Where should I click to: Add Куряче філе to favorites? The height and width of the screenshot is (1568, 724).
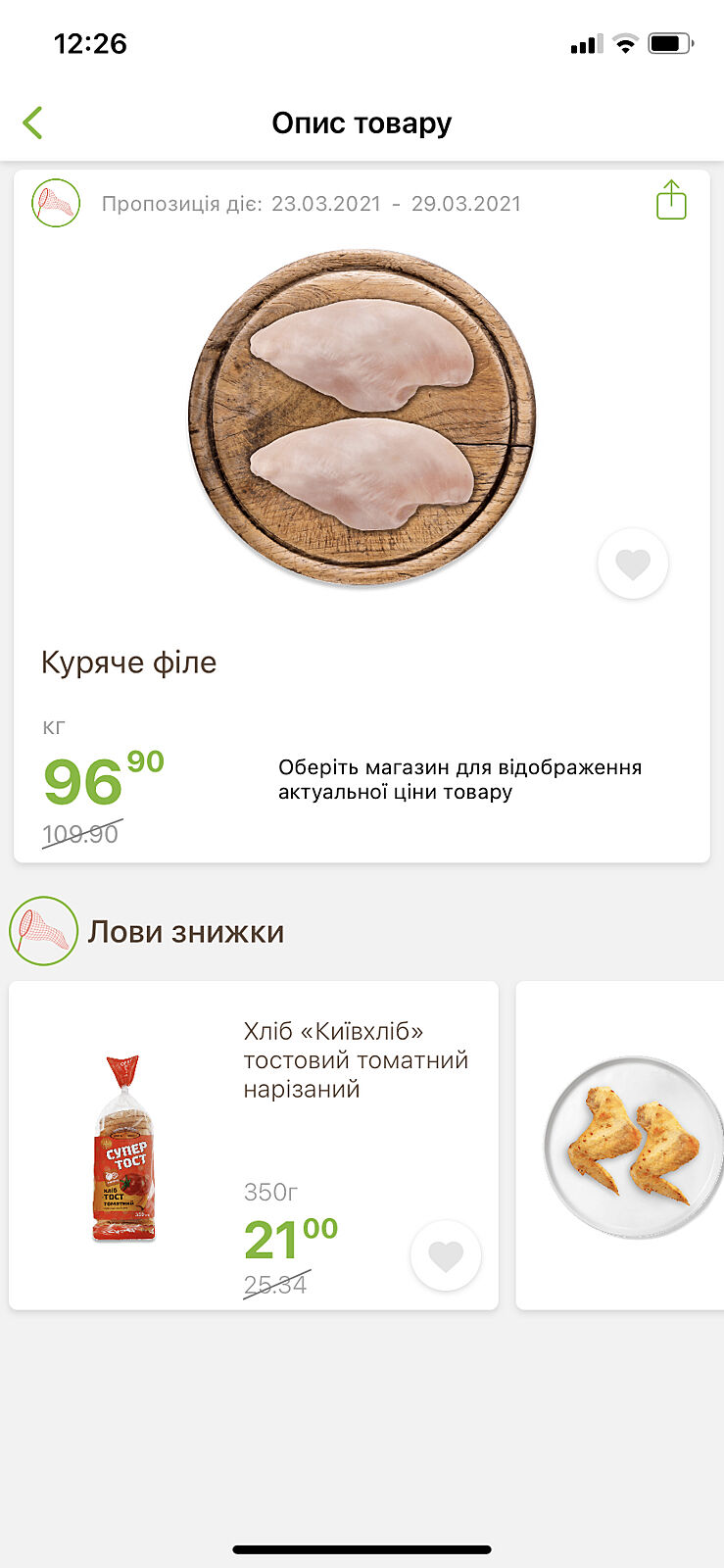(x=633, y=563)
